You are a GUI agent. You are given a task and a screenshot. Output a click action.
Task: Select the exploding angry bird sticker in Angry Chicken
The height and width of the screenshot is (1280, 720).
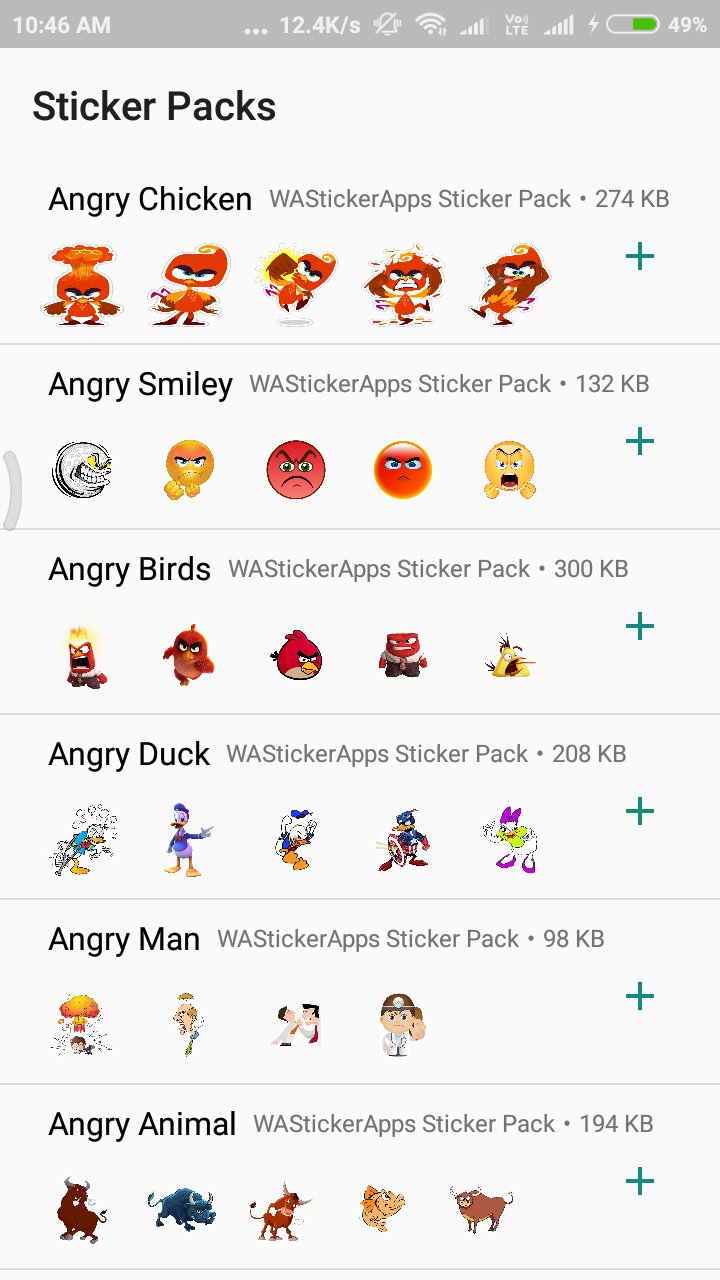tap(84, 282)
